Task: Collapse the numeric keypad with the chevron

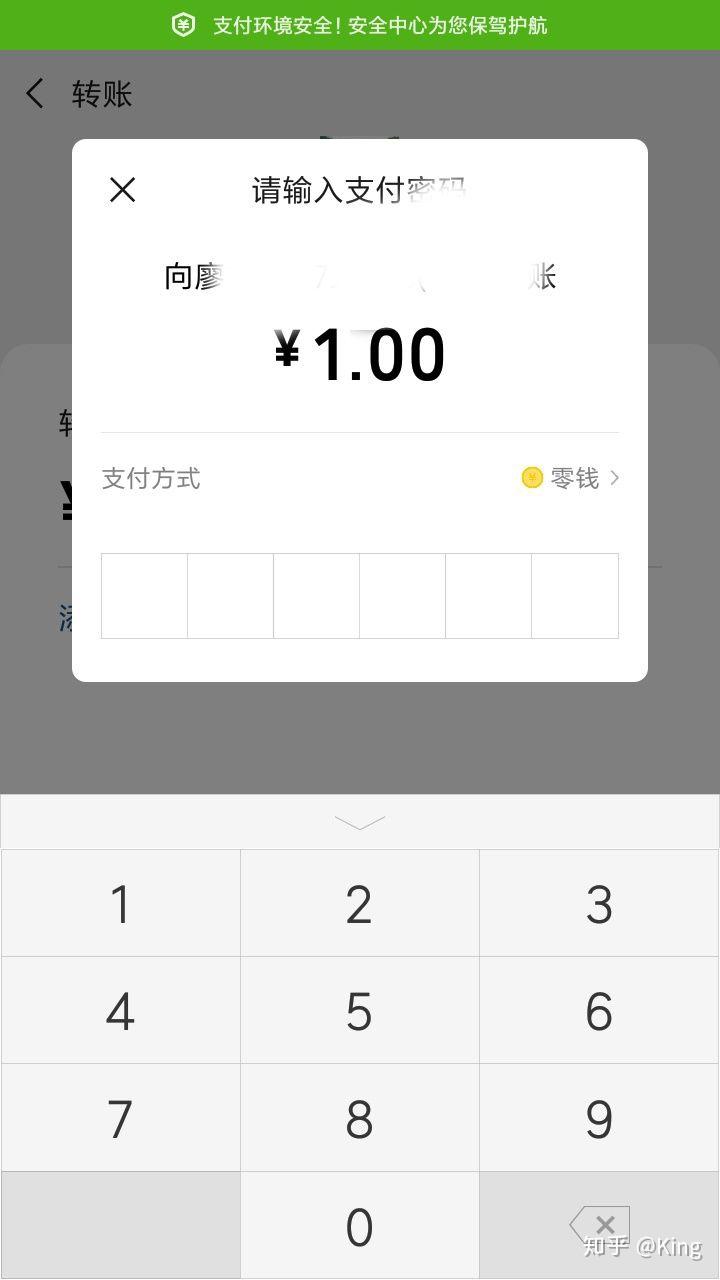Action: click(359, 822)
